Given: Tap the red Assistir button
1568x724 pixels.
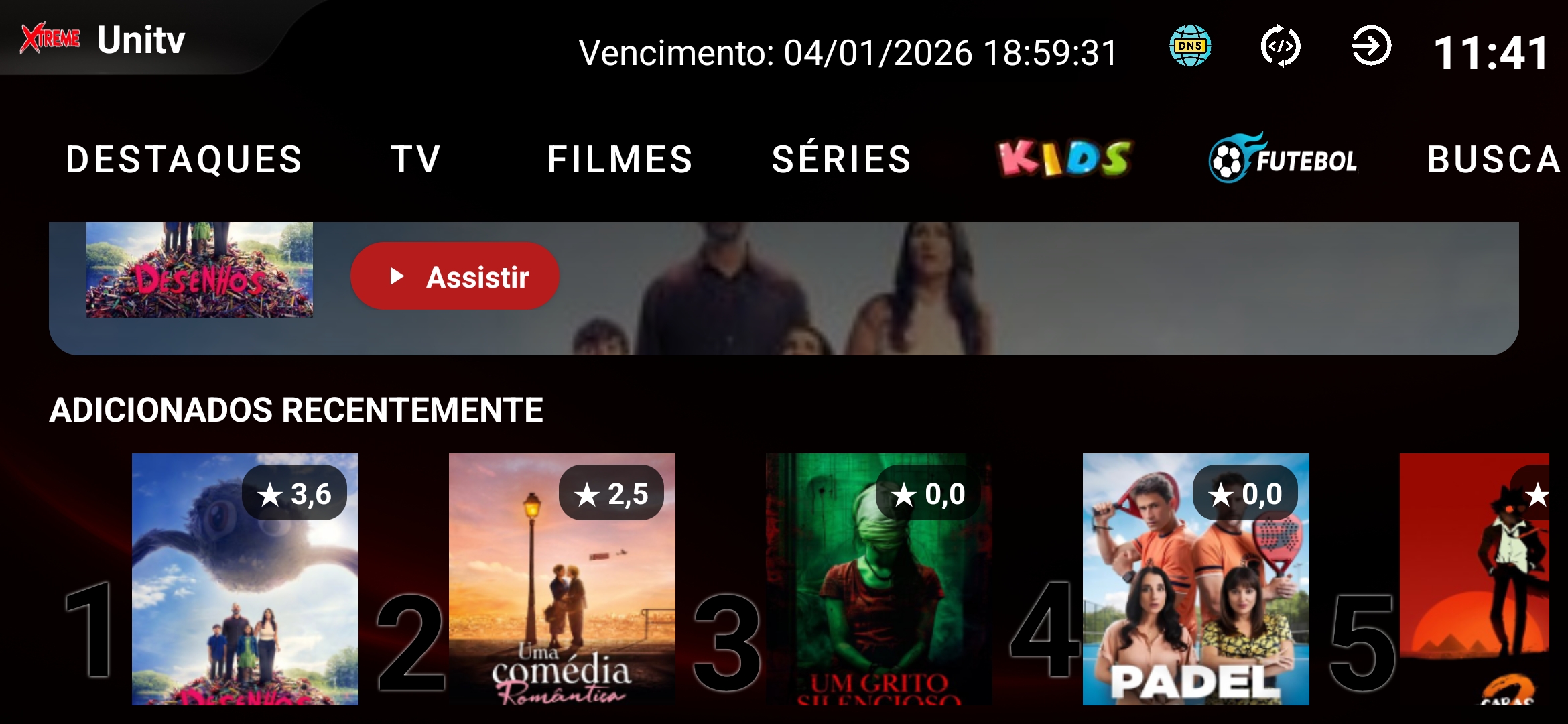Looking at the screenshot, I should 455,276.
